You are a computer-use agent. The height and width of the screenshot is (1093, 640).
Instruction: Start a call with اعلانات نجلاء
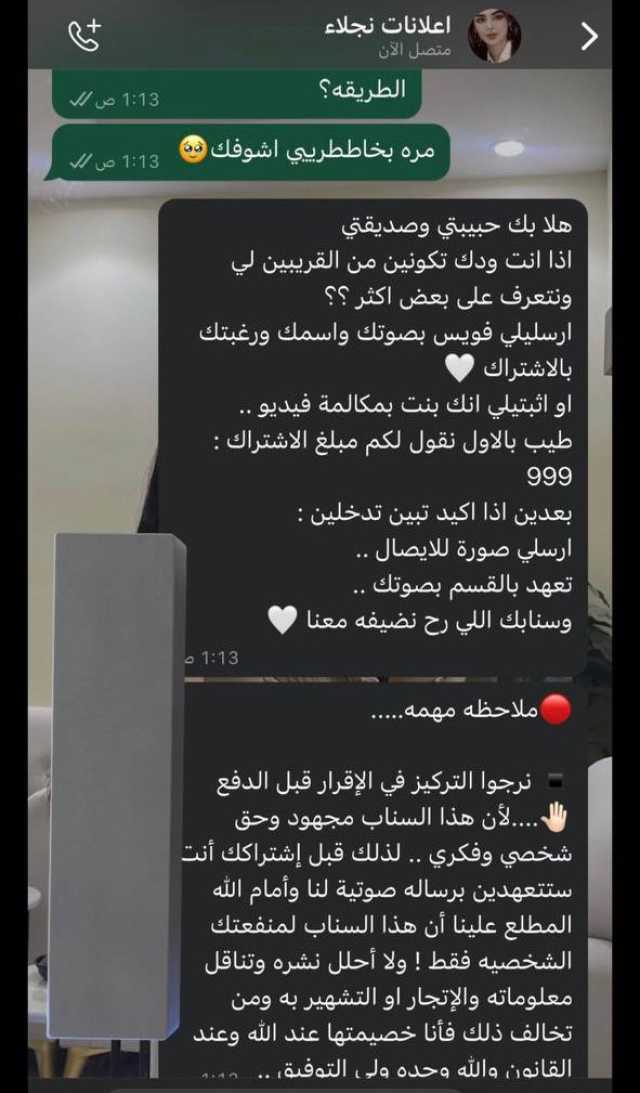(x=90, y=36)
